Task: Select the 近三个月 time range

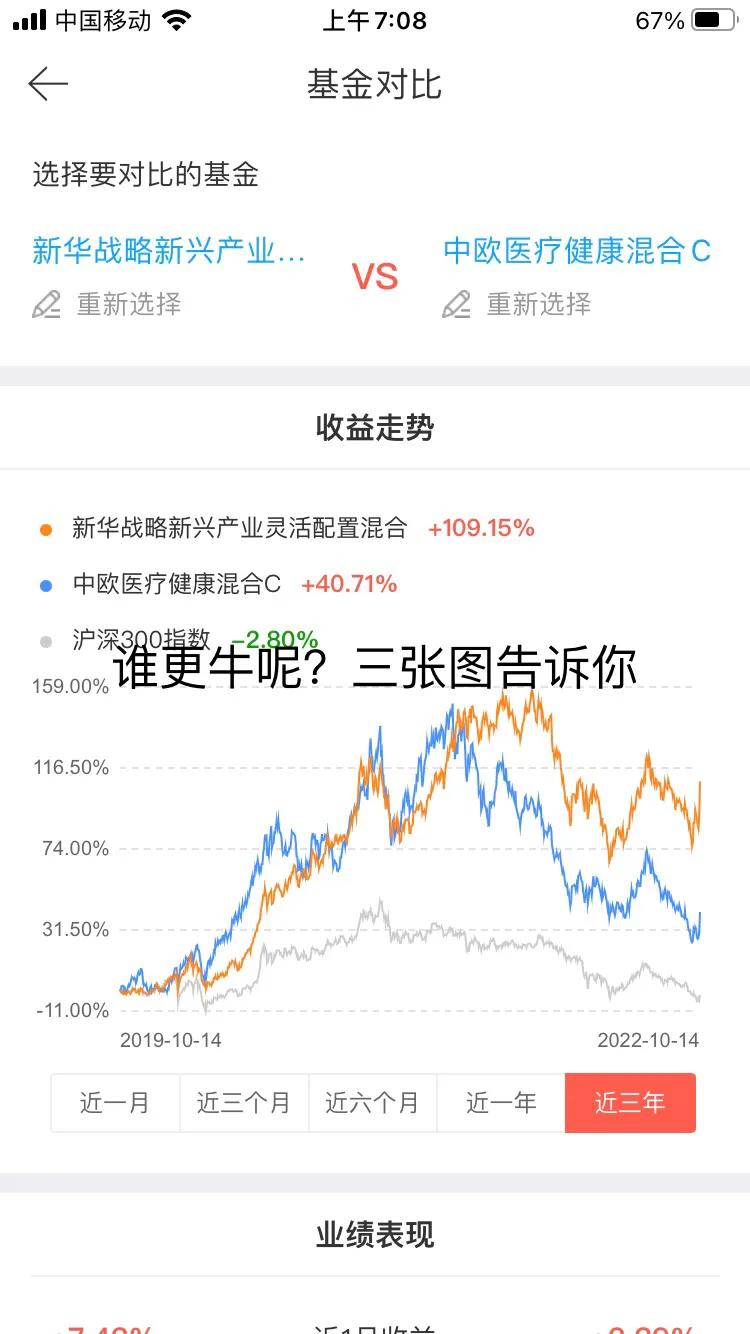Action: [x=243, y=1103]
